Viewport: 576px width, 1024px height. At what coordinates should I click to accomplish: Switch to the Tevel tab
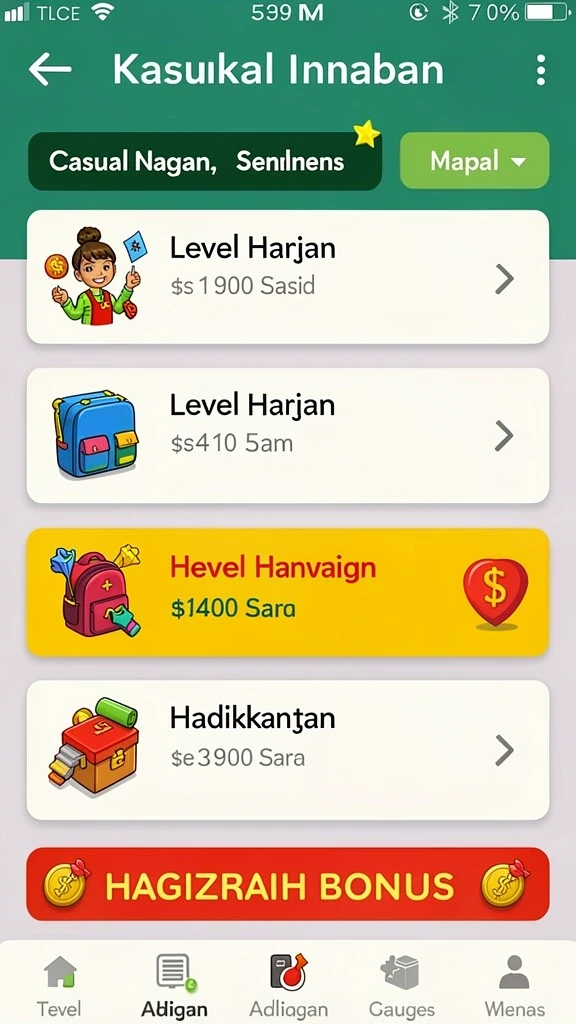tap(60, 986)
